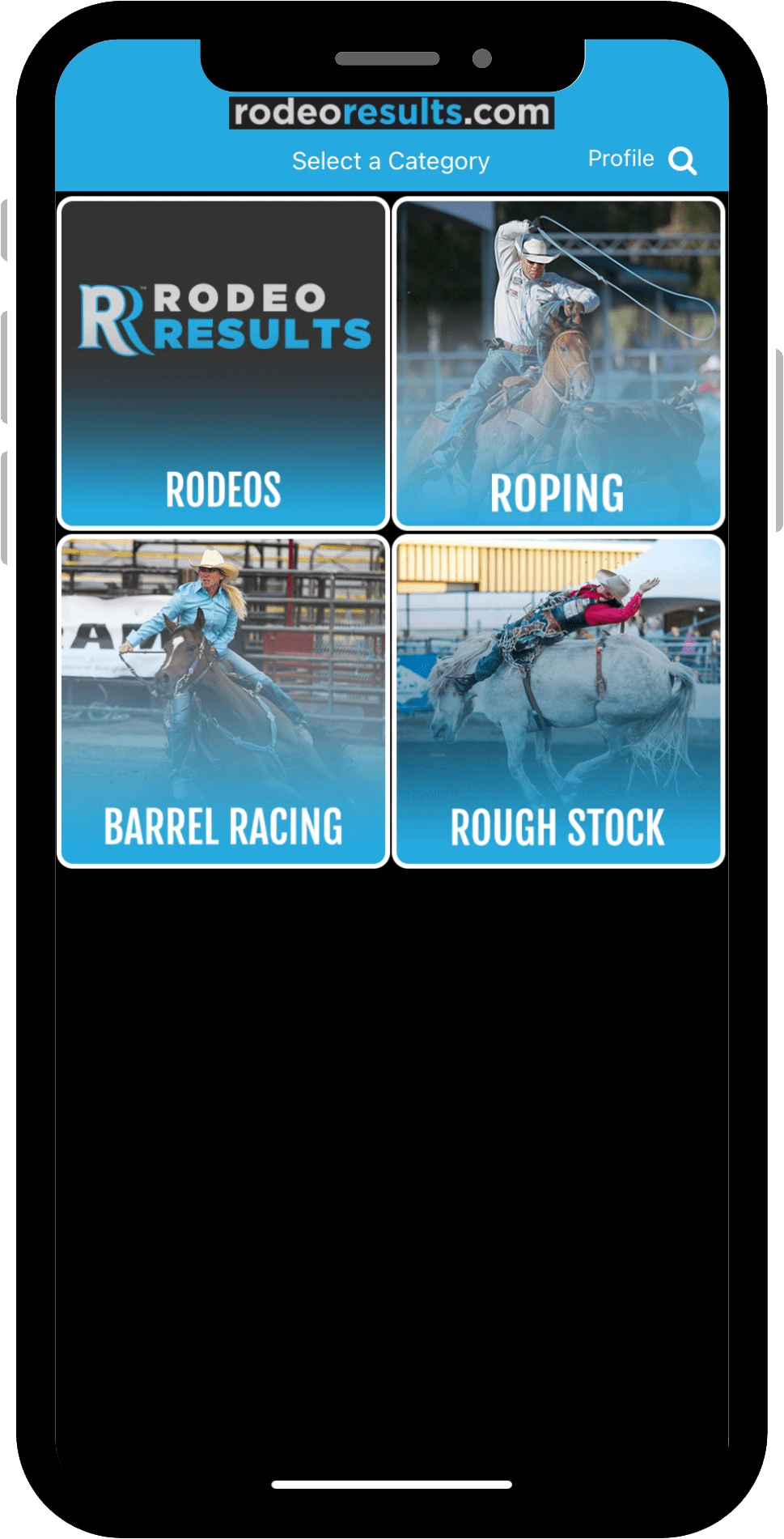This screenshot has height=1539, width=784.
Task: Choose the Barrel Racing category
Action: point(223,701)
